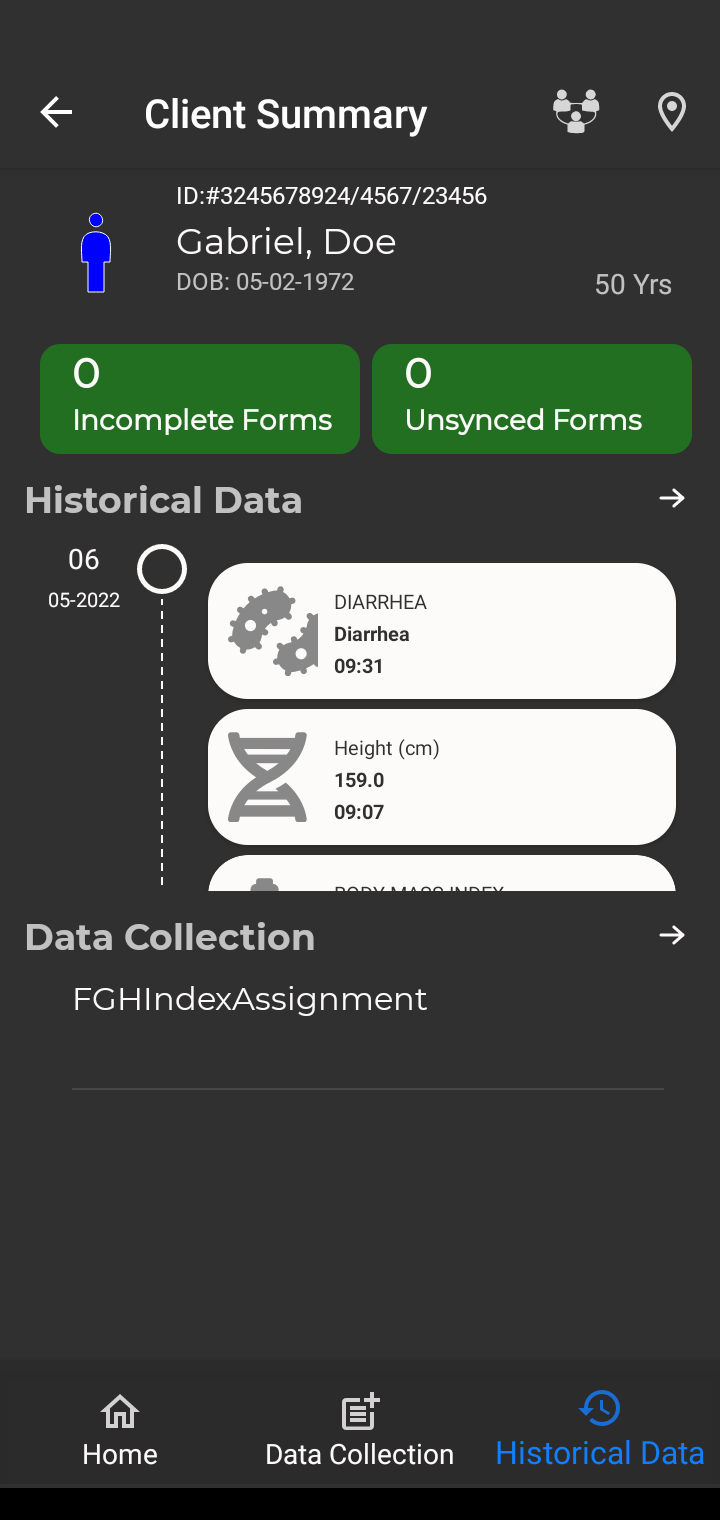
Task: Open the location pin icon
Action: pyautogui.click(x=672, y=112)
